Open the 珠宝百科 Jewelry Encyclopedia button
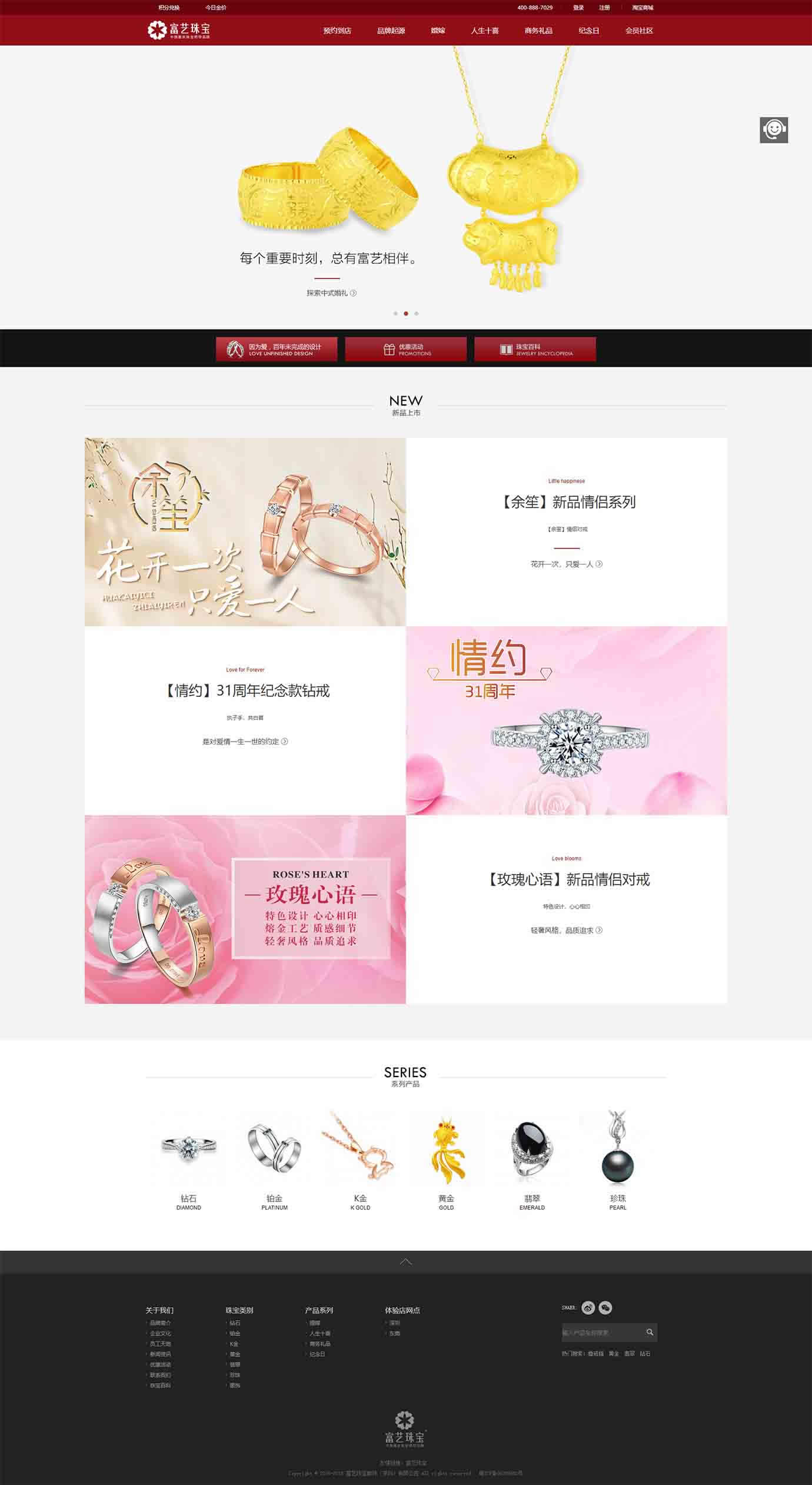 [x=535, y=350]
